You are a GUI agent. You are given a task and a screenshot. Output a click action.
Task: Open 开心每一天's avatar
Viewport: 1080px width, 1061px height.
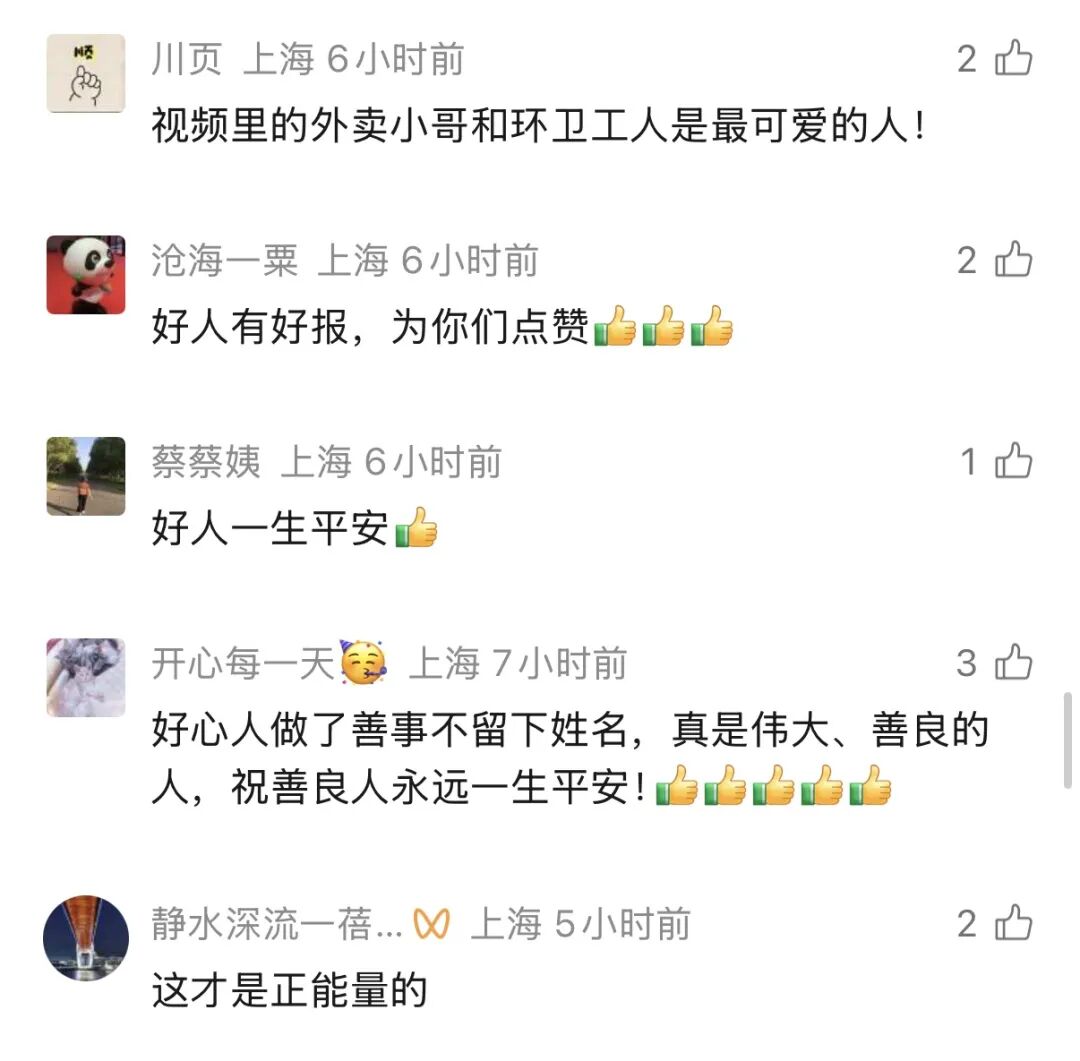tap(86, 677)
